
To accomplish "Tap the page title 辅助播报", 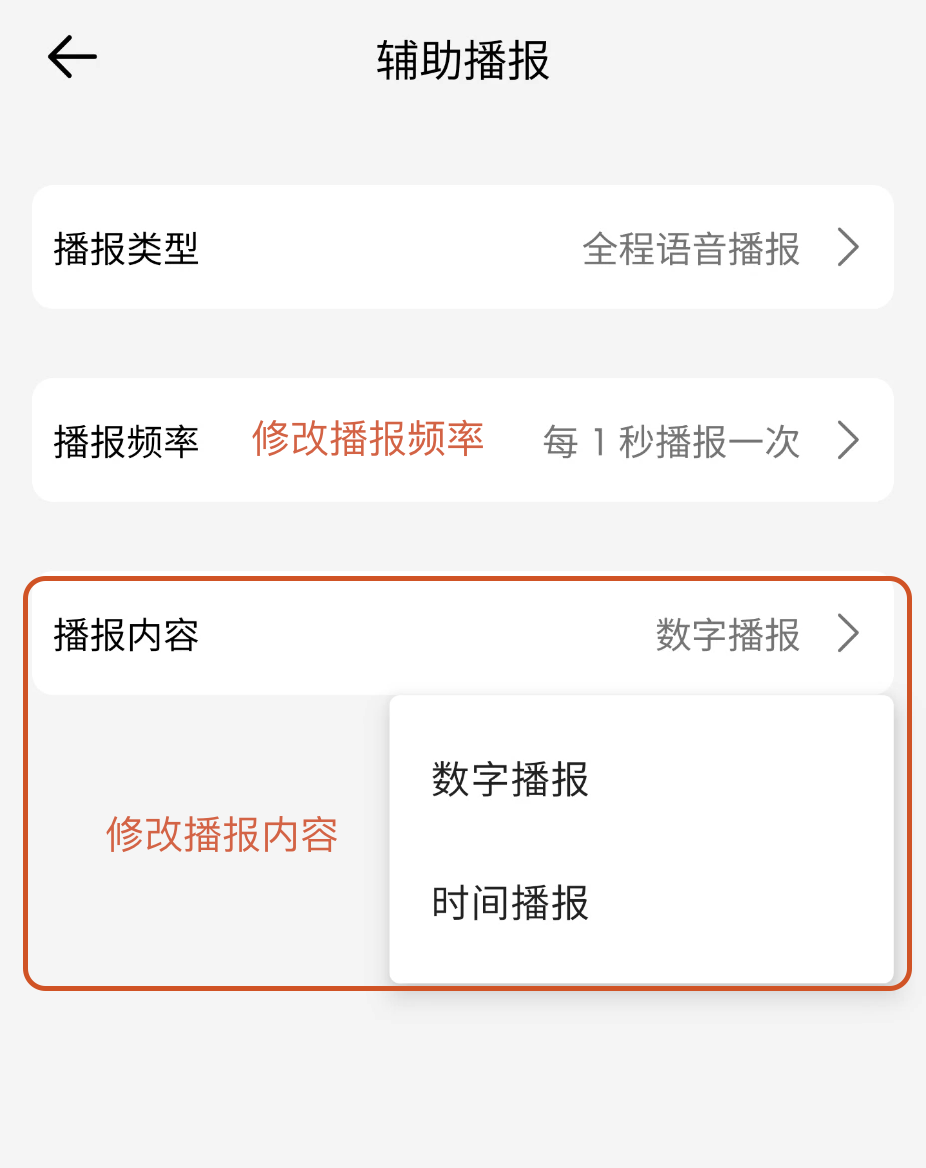I will 462,57.
